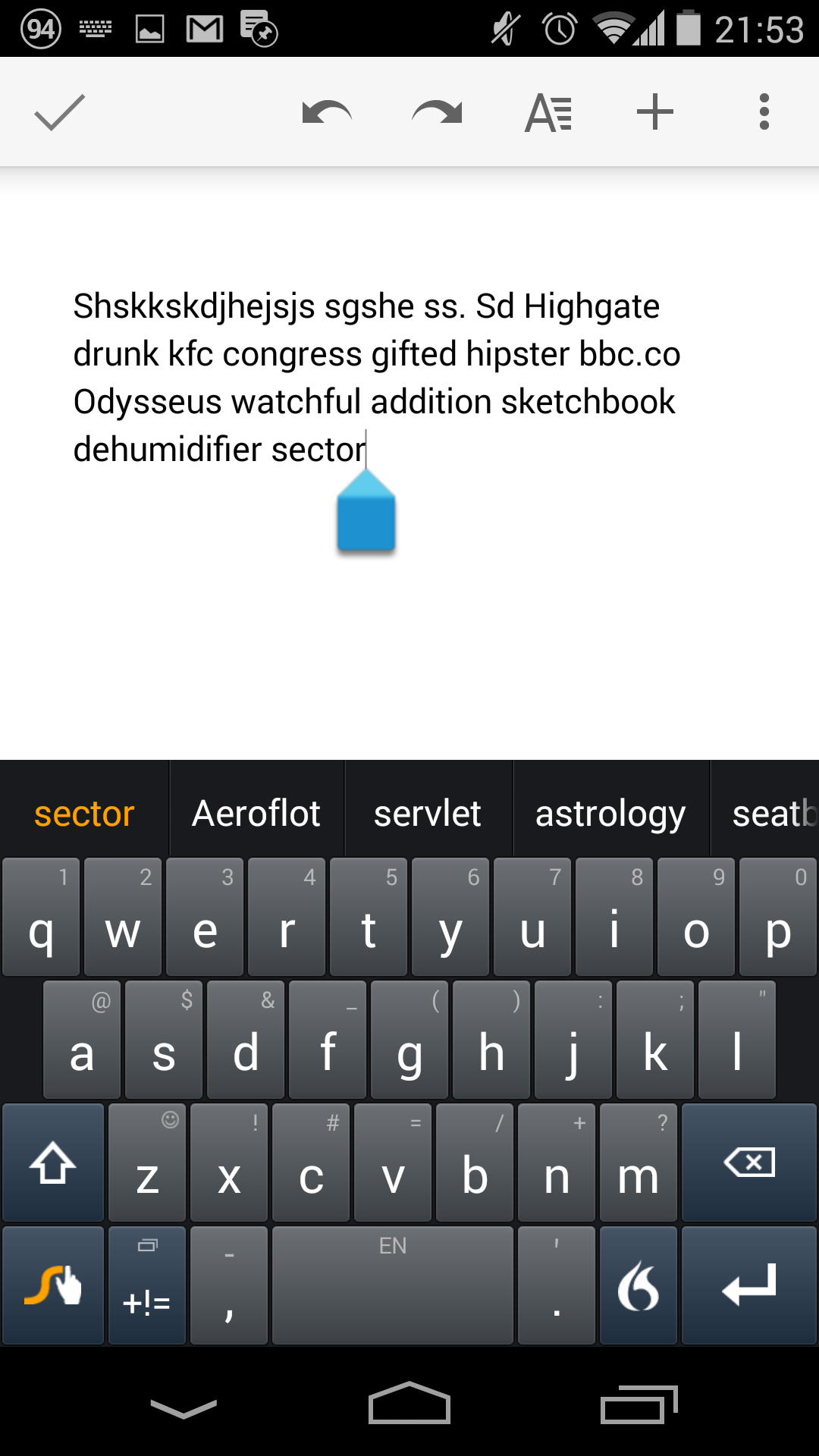Tap the return key

[749, 1285]
